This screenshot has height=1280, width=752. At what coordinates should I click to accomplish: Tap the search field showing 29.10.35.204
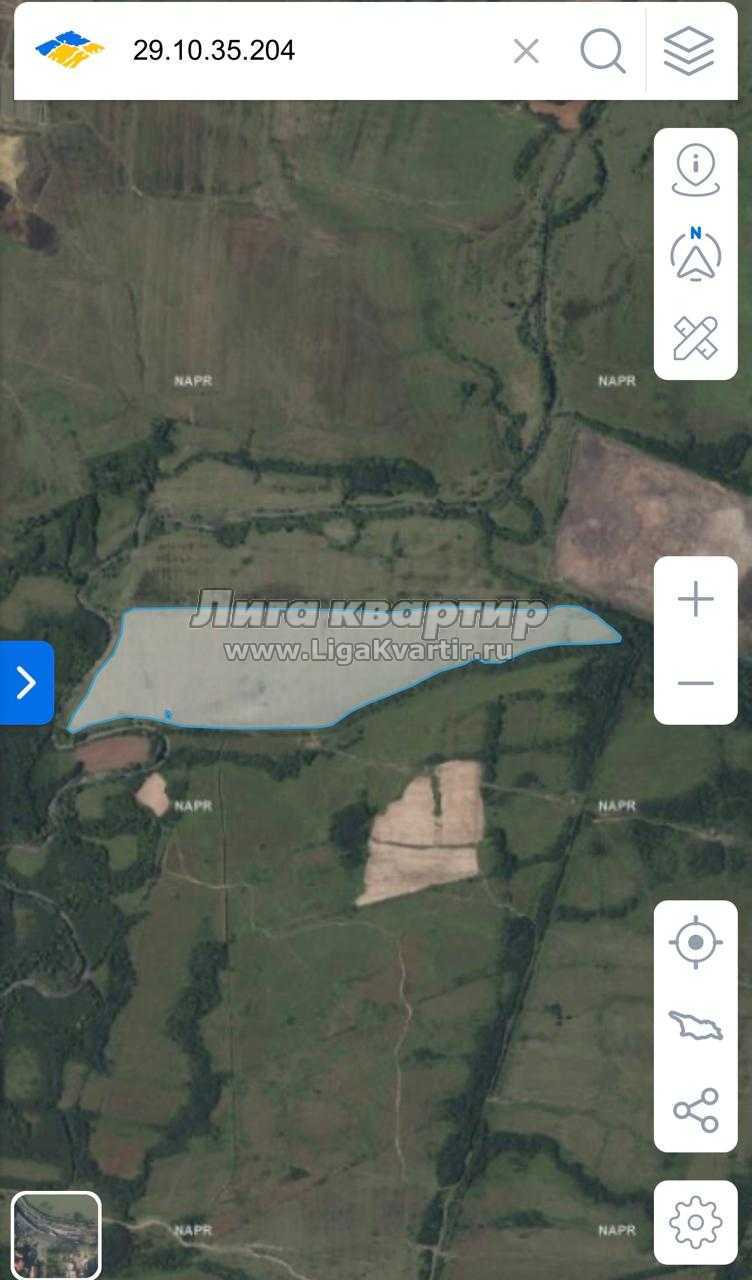click(x=300, y=50)
